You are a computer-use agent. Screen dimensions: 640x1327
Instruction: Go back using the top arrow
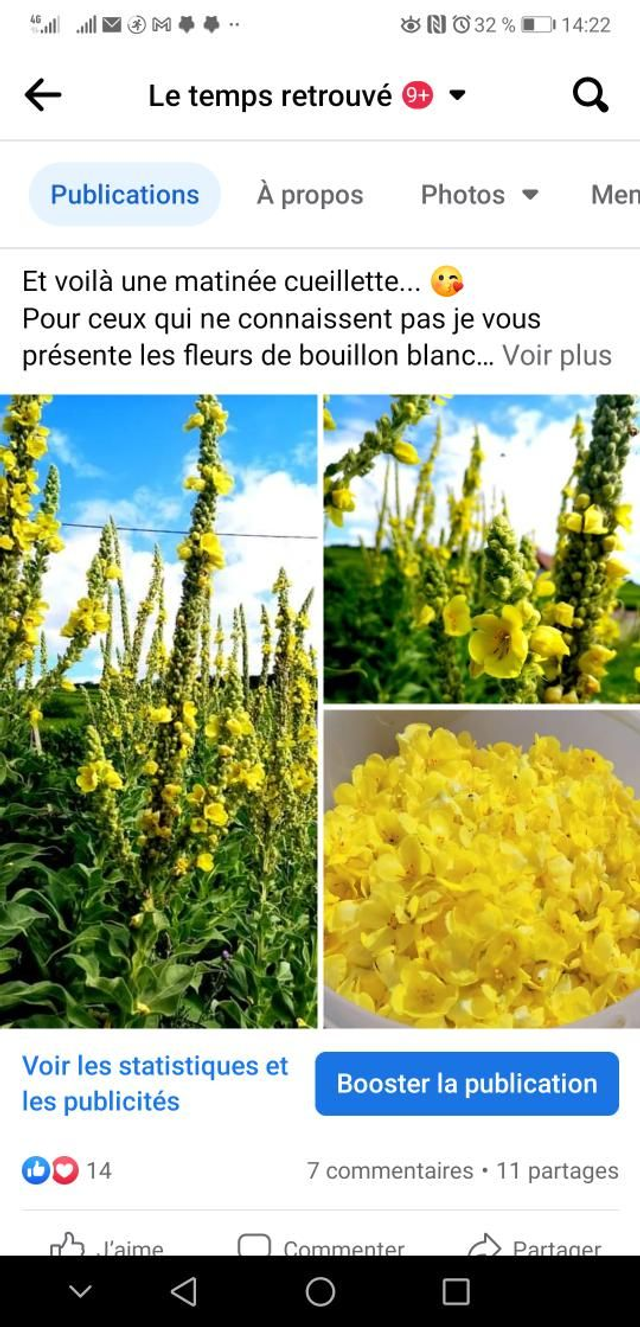pos(43,95)
